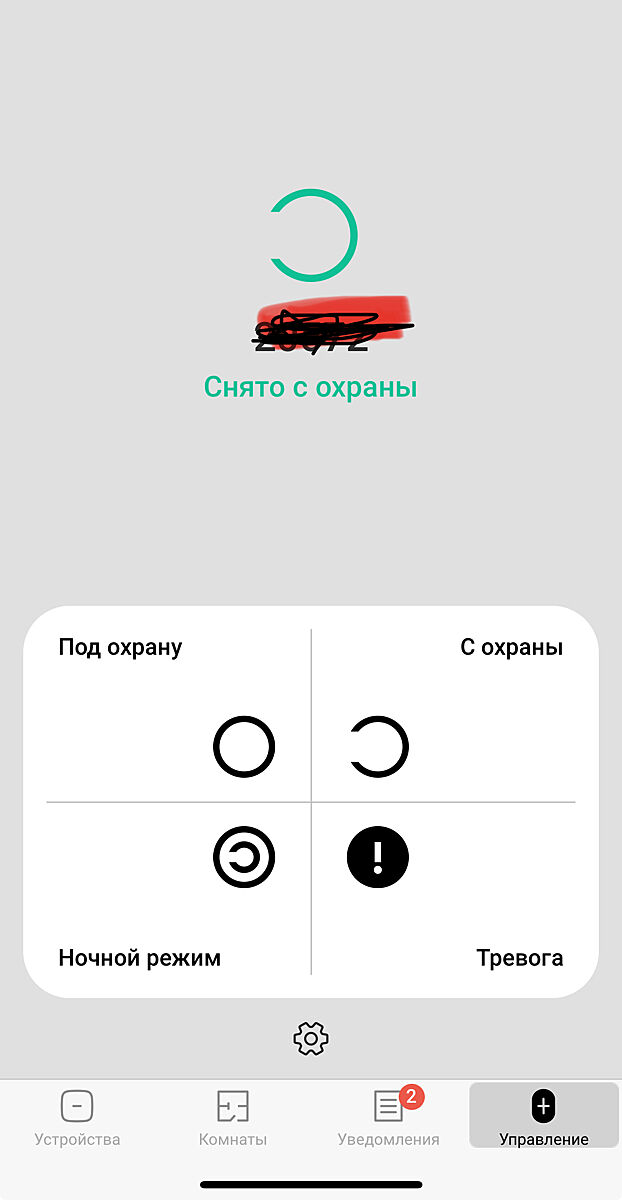Switch to the Устройства tab
Viewport: 622px width, 1200px height.
pos(77,1118)
